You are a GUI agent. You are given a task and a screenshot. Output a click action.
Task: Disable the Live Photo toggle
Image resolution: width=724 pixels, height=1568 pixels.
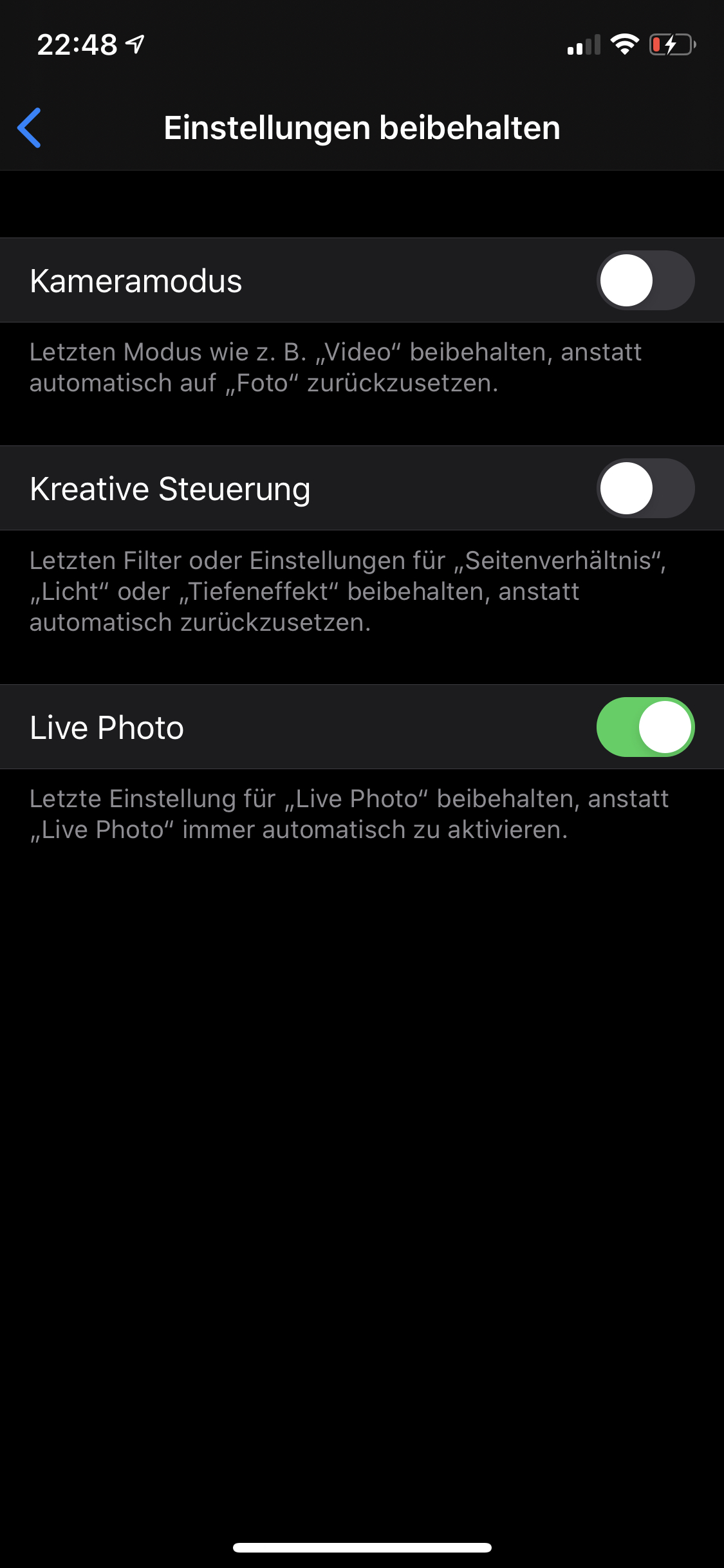645,727
